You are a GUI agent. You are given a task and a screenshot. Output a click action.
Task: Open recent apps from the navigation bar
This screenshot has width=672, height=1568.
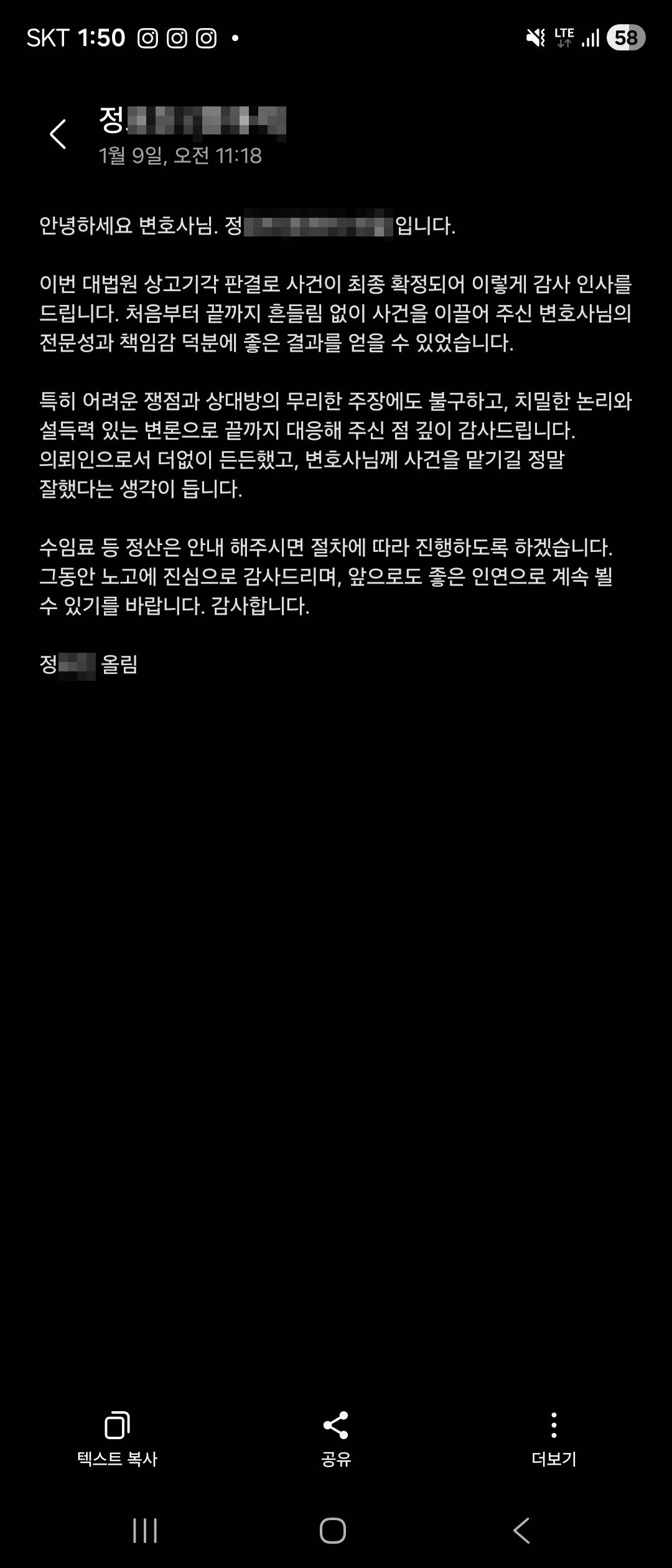point(145,1531)
